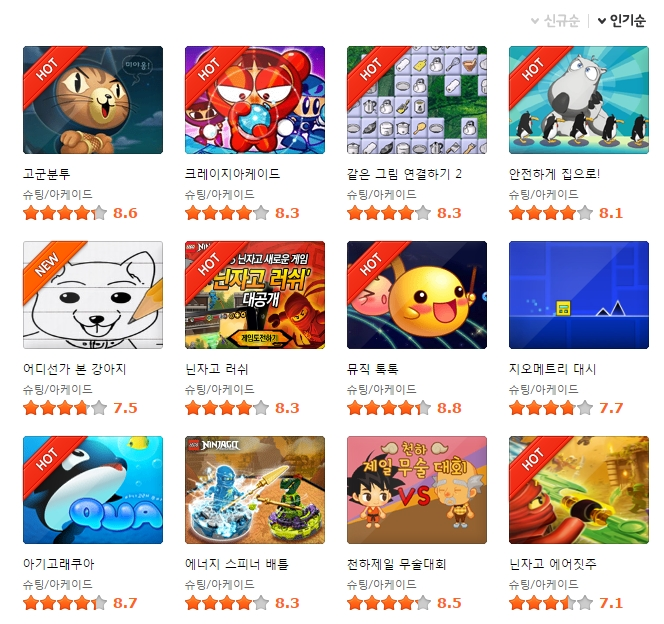This screenshot has width=664, height=624.
Task: Open the 크레이지아케이드 game
Action: [x=254, y=100]
